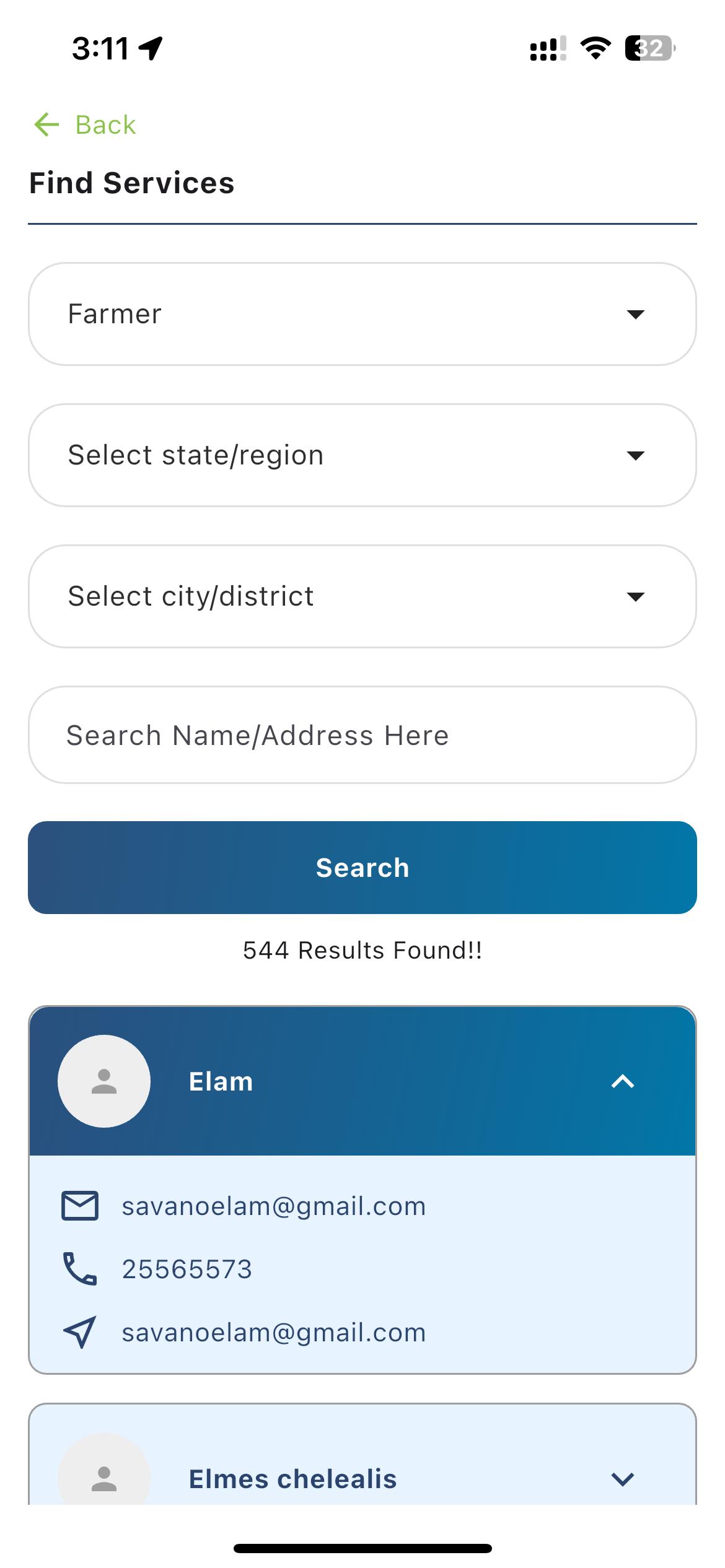
Task: Open the Farmer service type dropdown
Action: [362, 314]
